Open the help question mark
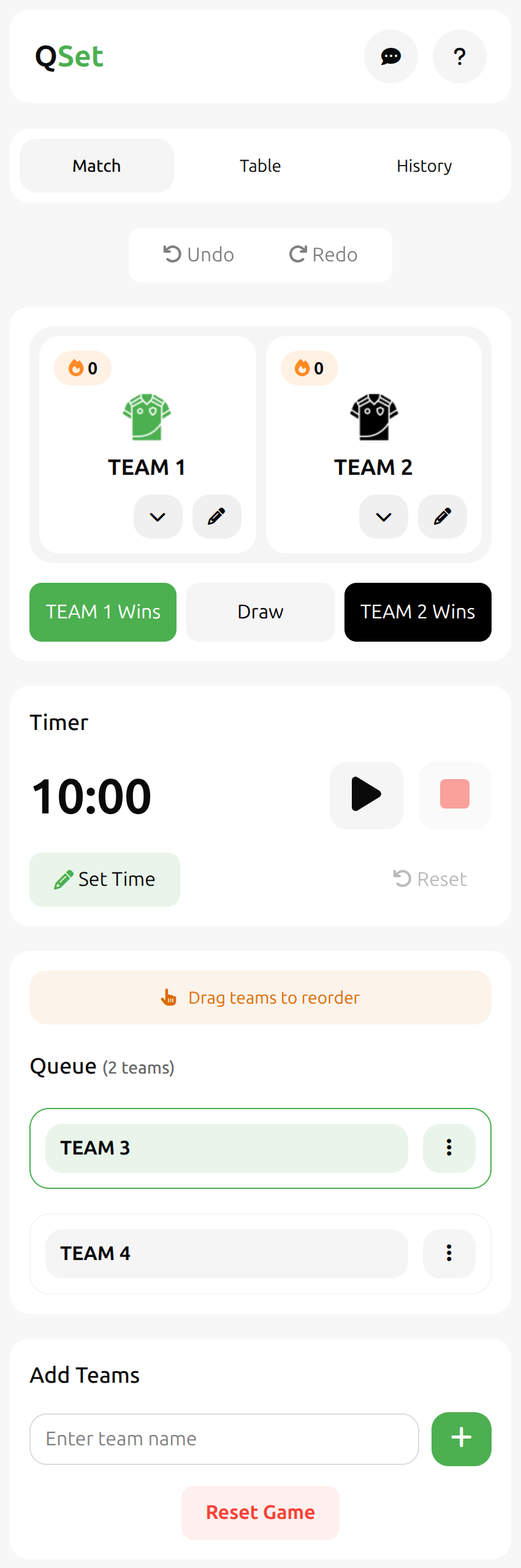 coord(460,56)
